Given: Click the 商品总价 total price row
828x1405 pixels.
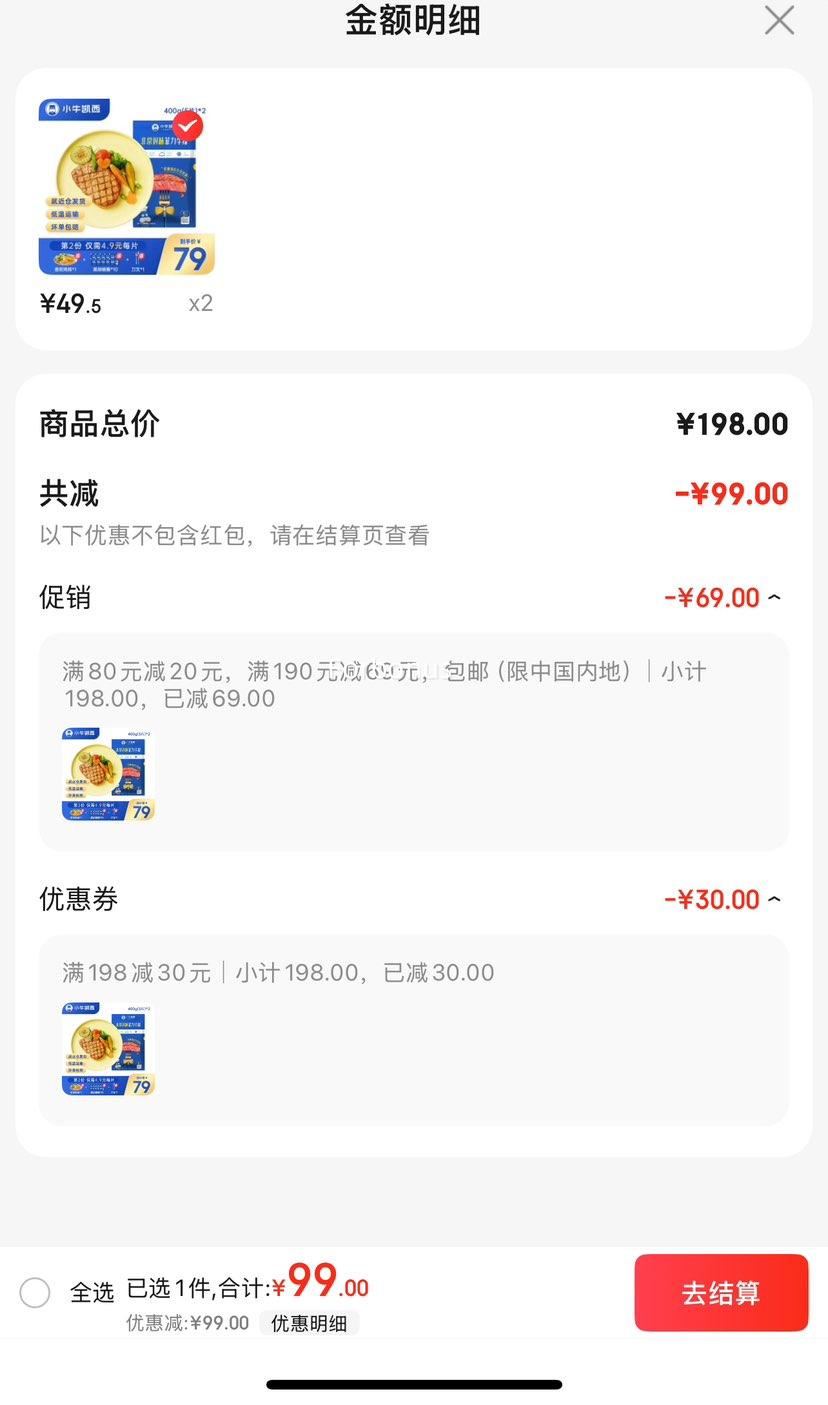Looking at the screenshot, I should point(97,424).
